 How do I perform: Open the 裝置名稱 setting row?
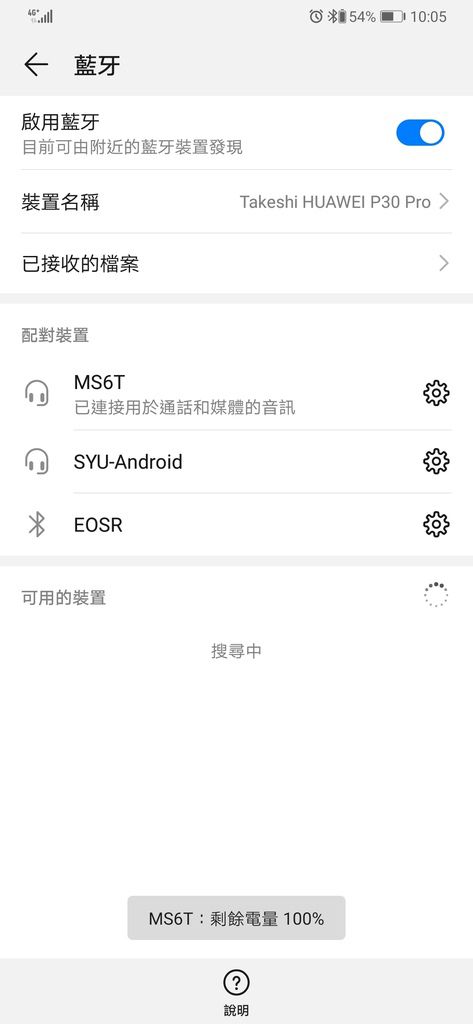[x=236, y=202]
